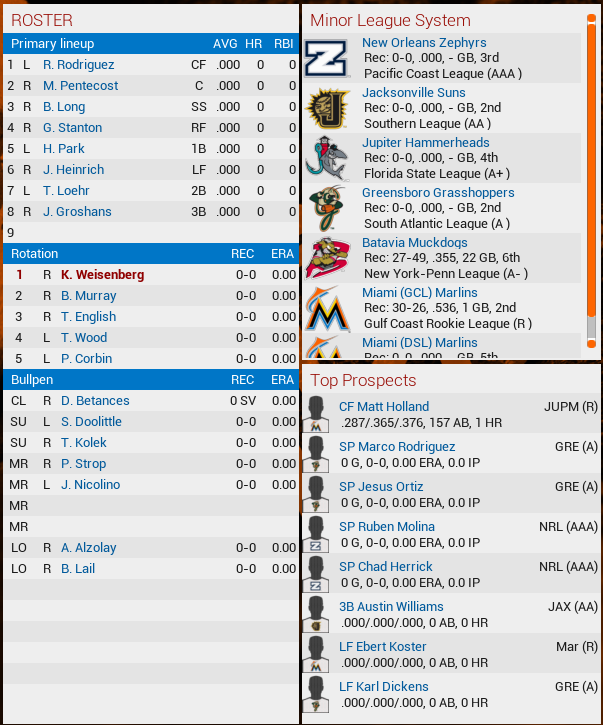603x725 pixels.
Task: Select T. English in the rotation
Action: [88, 316]
